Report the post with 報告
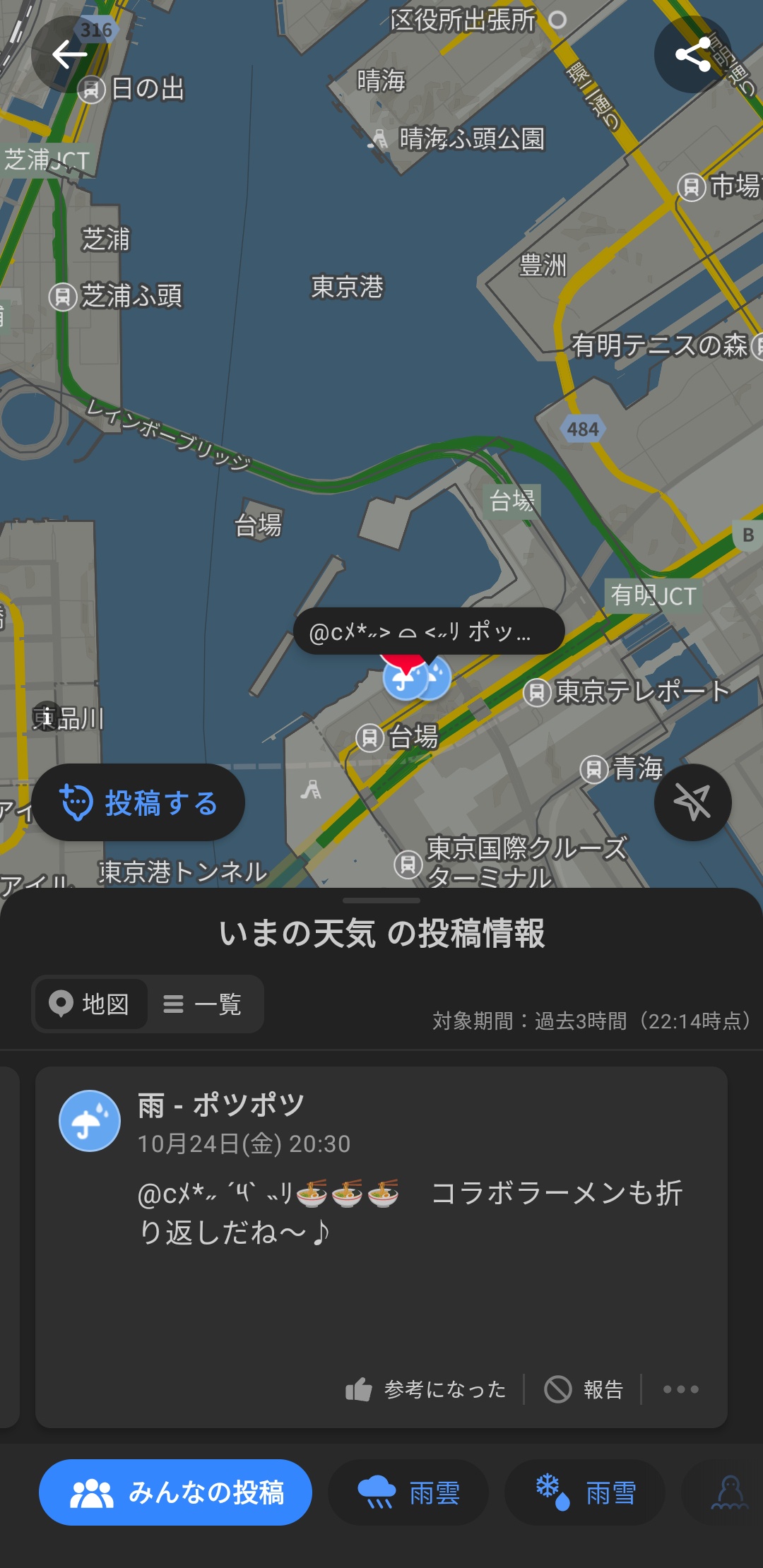This screenshot has width=763, height=1568. point(584,1389)
